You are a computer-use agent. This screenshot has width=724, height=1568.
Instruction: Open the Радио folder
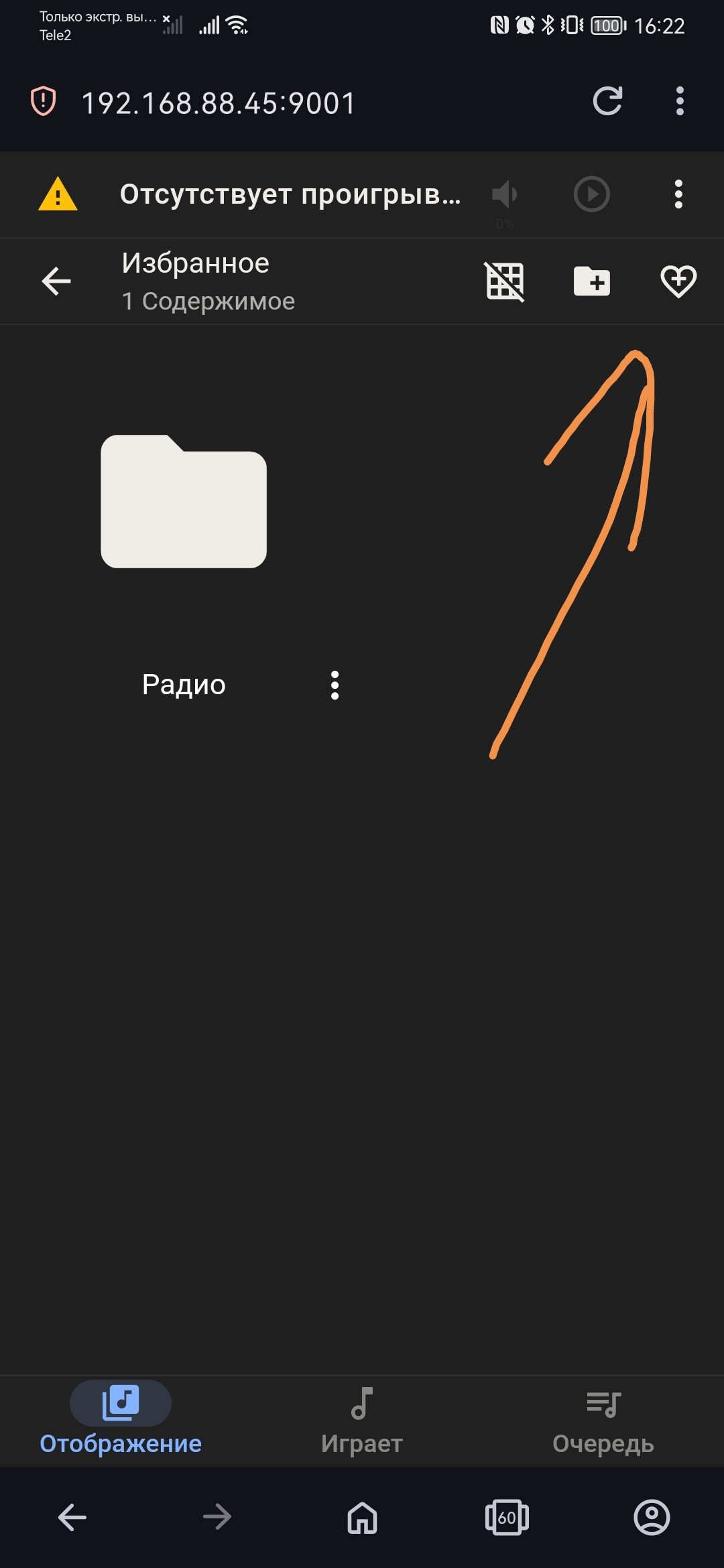pyautogui.click(x=184, y=501)
